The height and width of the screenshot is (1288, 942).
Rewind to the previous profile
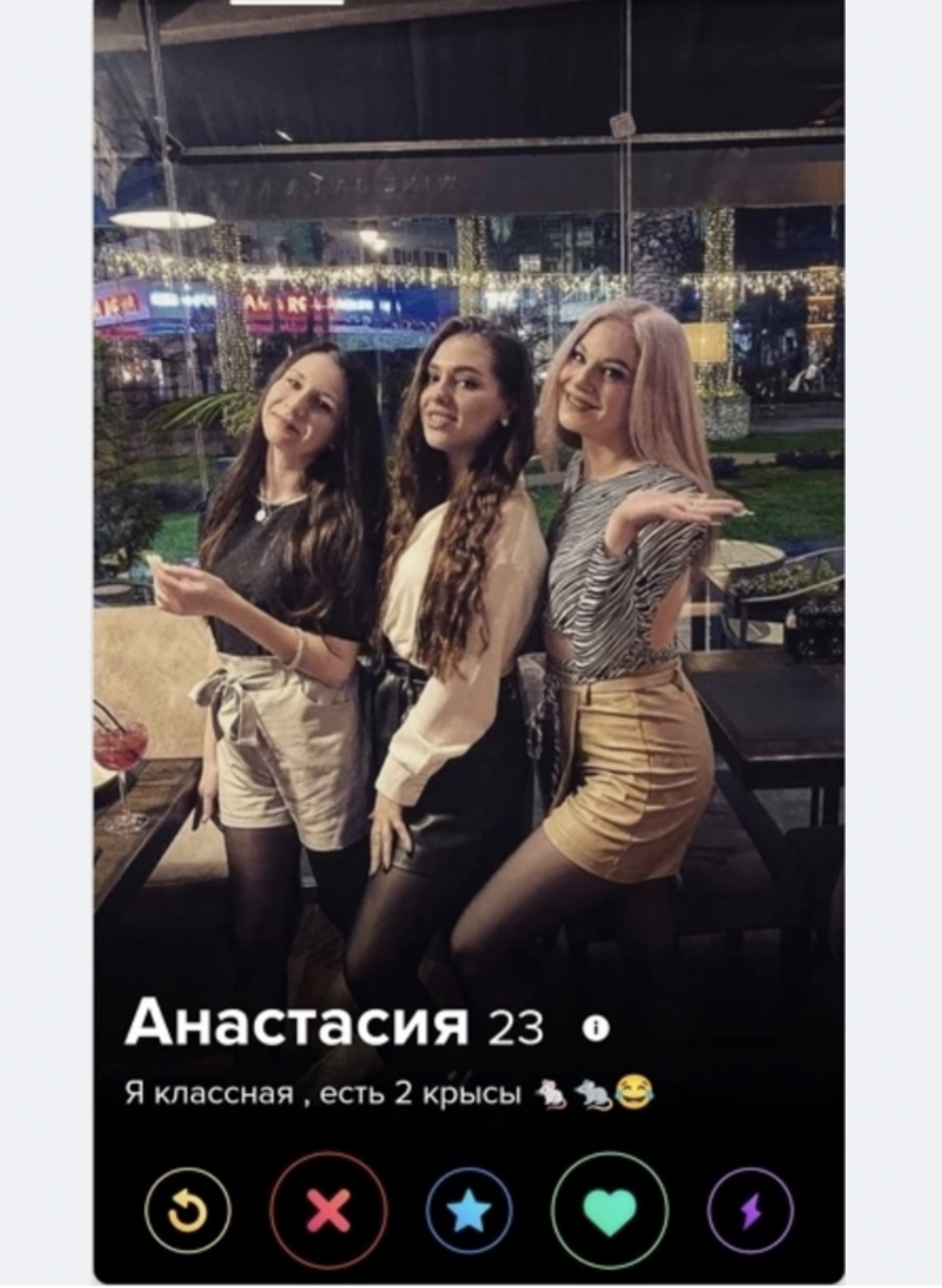click(187, 1212)
